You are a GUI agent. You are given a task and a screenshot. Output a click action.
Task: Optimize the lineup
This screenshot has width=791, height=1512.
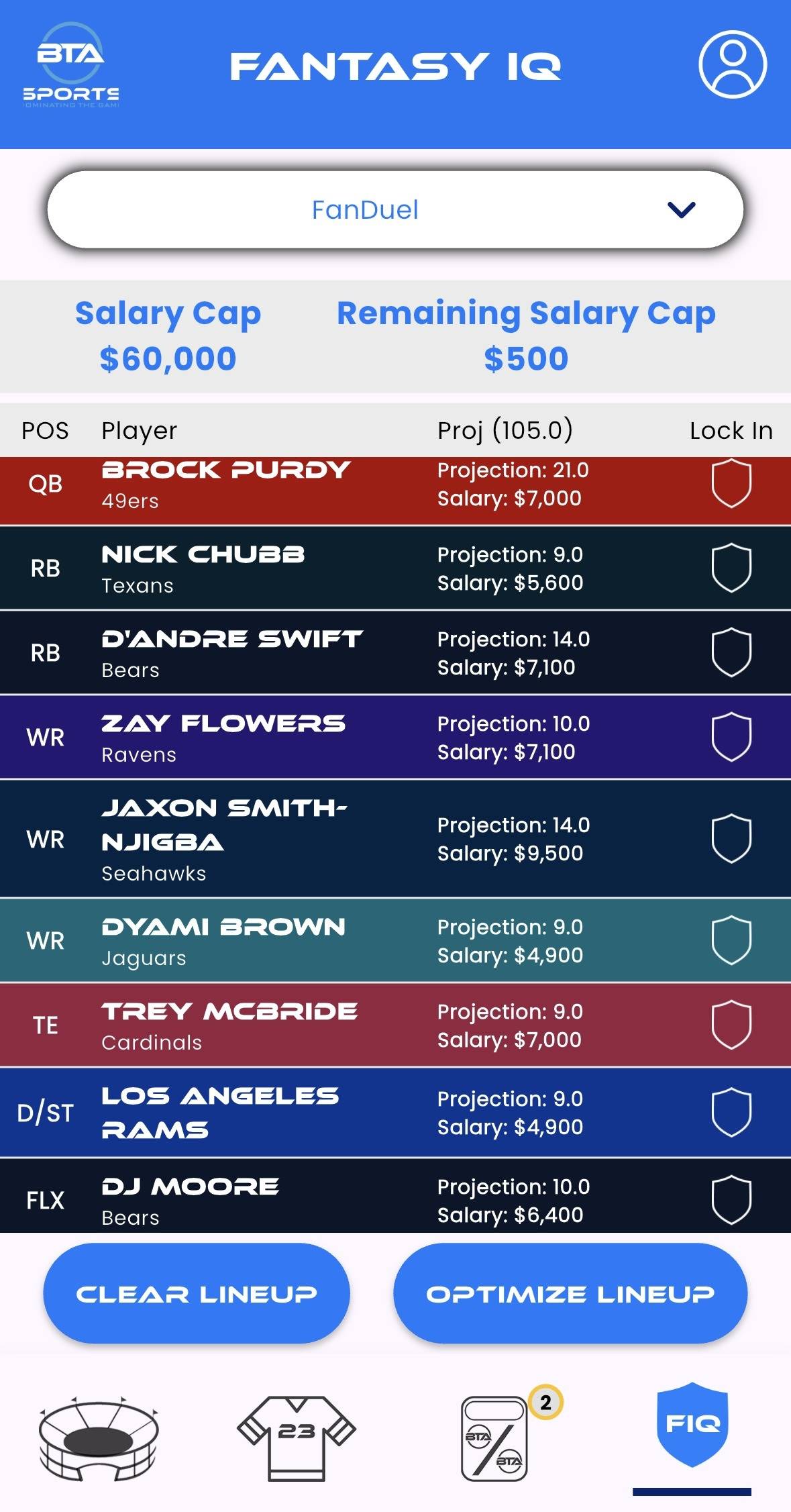coord(570,1294)
